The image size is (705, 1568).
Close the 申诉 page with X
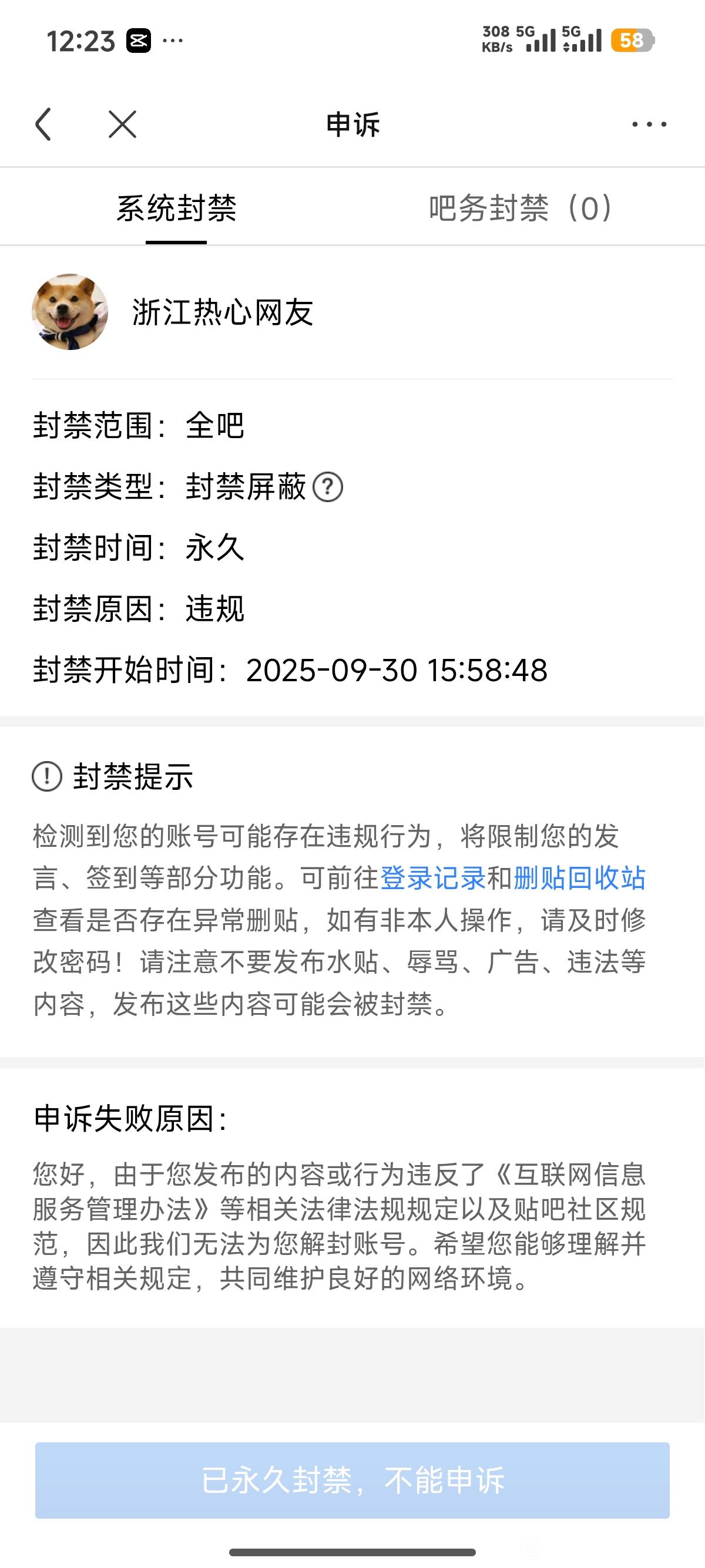click(x=122, y=125)
